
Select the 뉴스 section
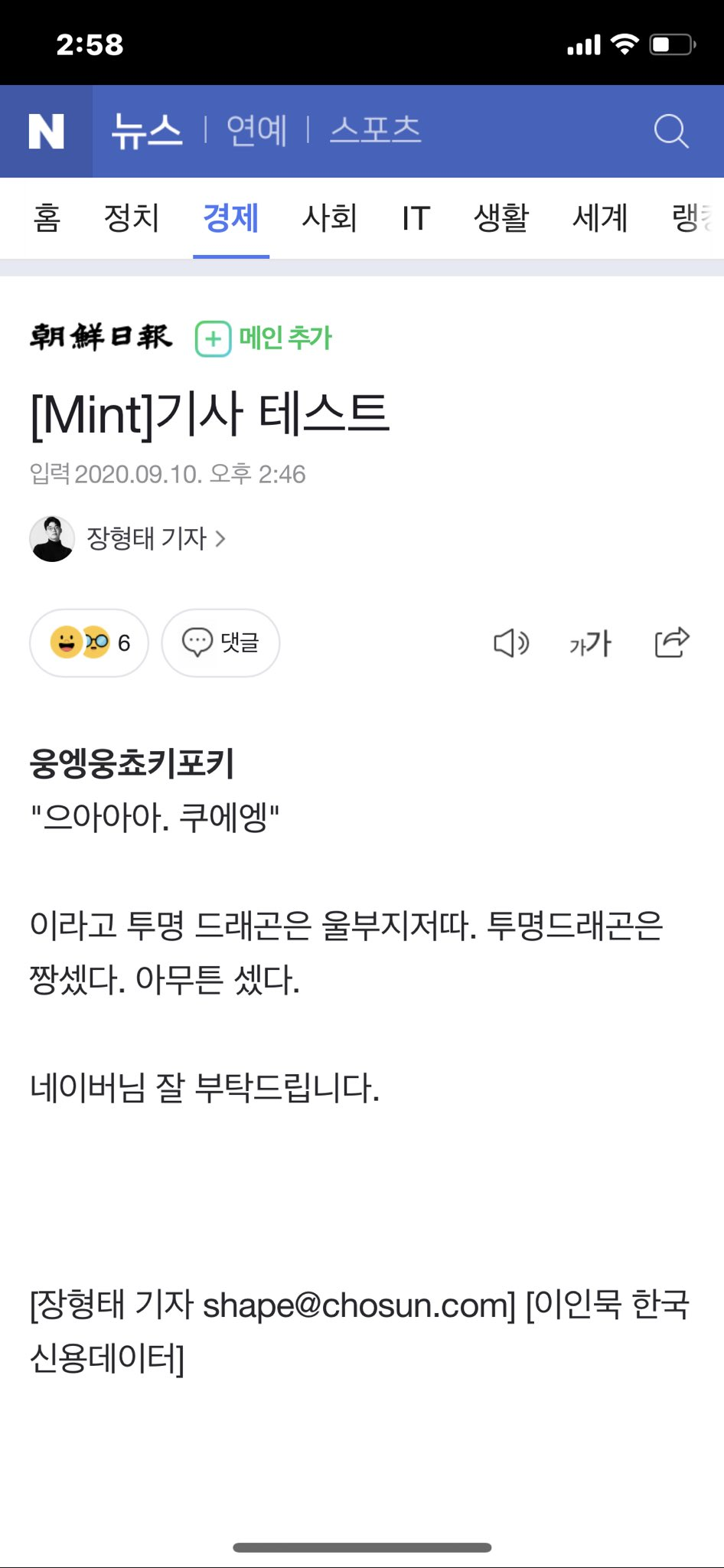tap(146, 130)
